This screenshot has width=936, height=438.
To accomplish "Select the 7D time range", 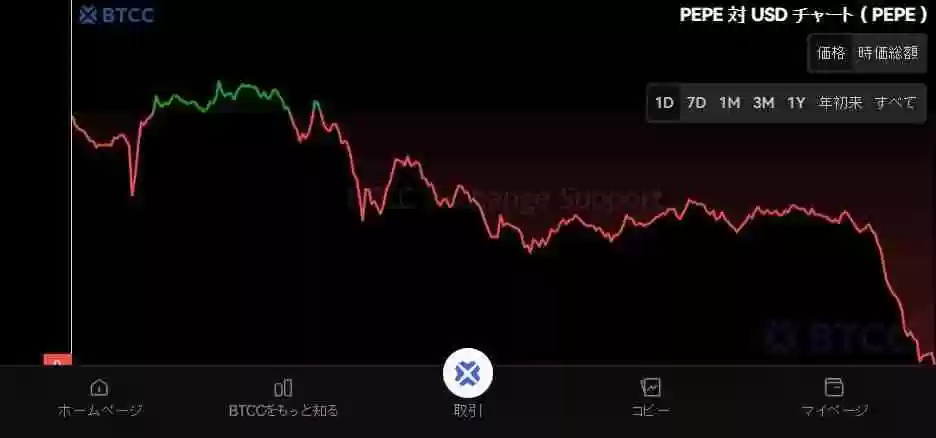I will click(x=696, y=102).
